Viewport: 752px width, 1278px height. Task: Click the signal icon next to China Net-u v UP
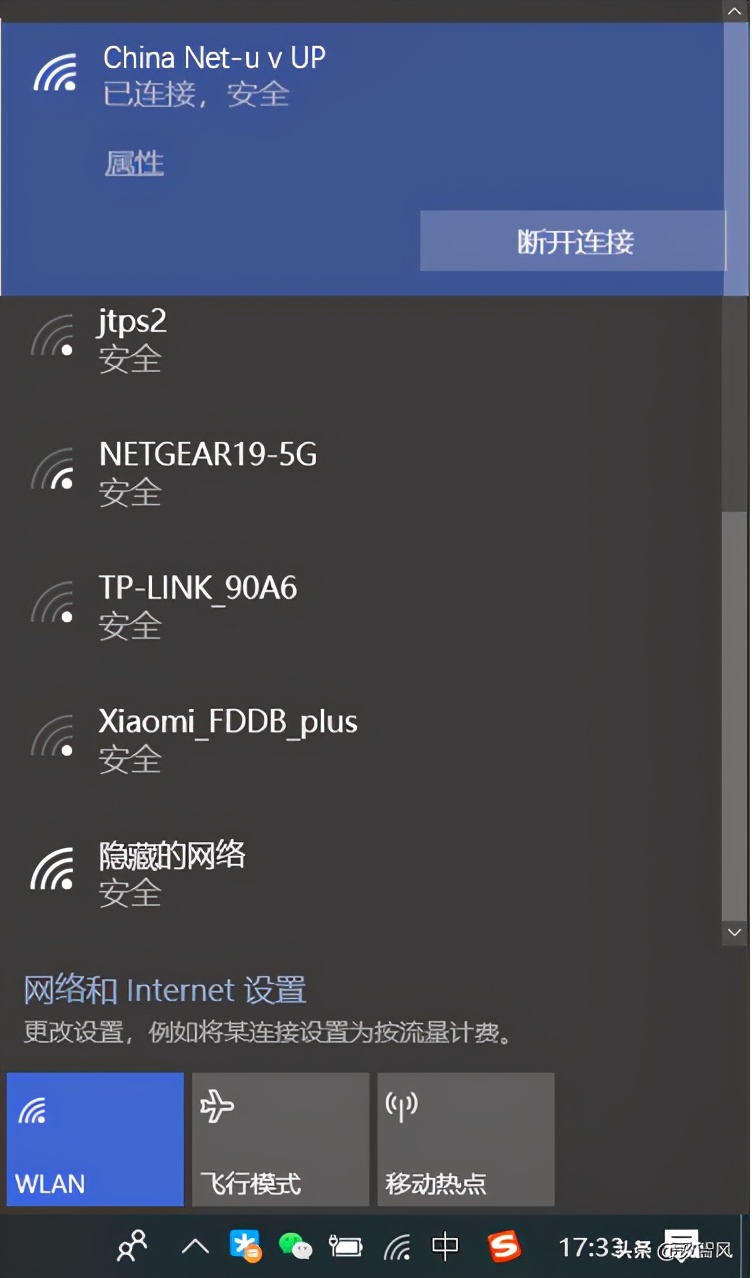click(55, 70)
